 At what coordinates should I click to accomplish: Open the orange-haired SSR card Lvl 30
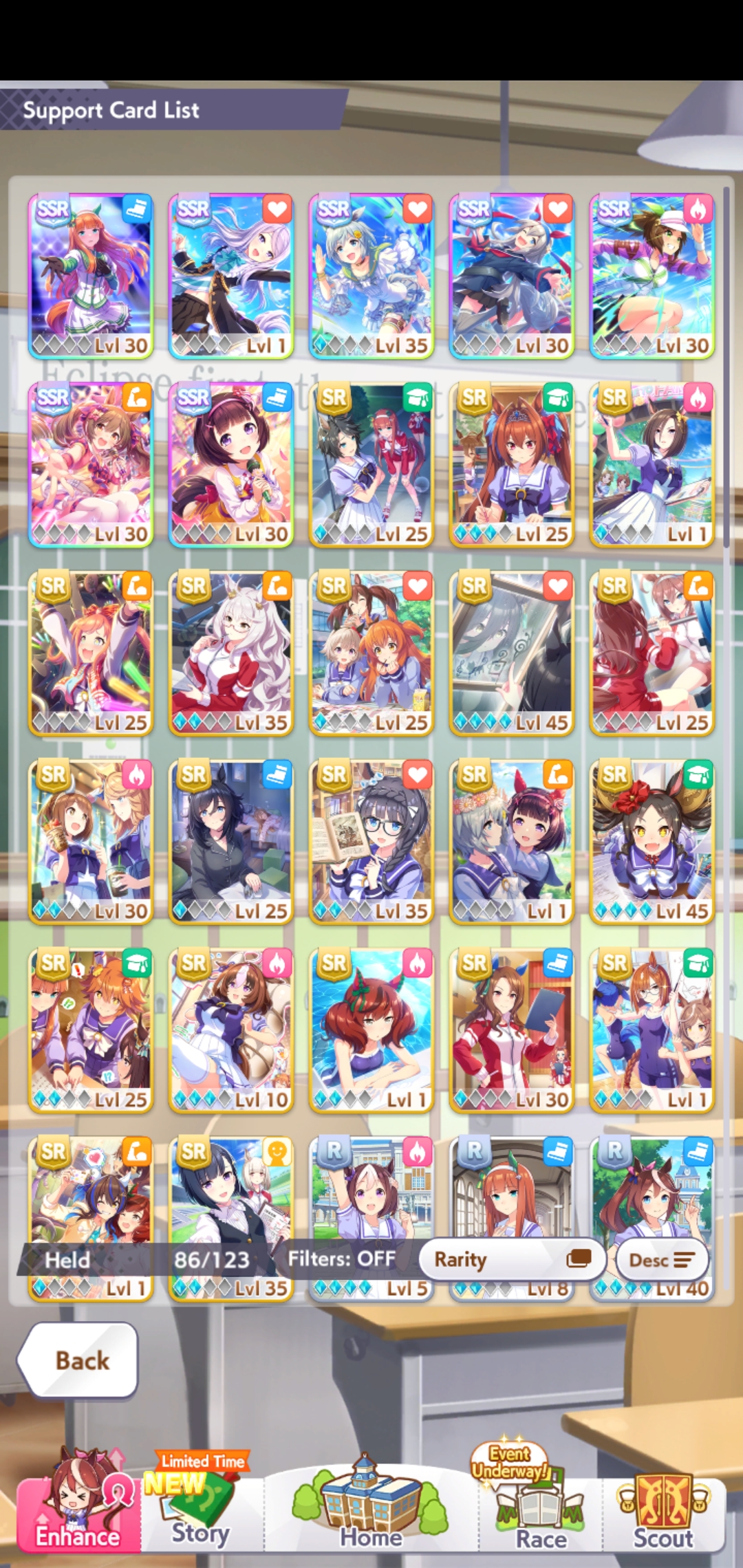pos(91,275)
